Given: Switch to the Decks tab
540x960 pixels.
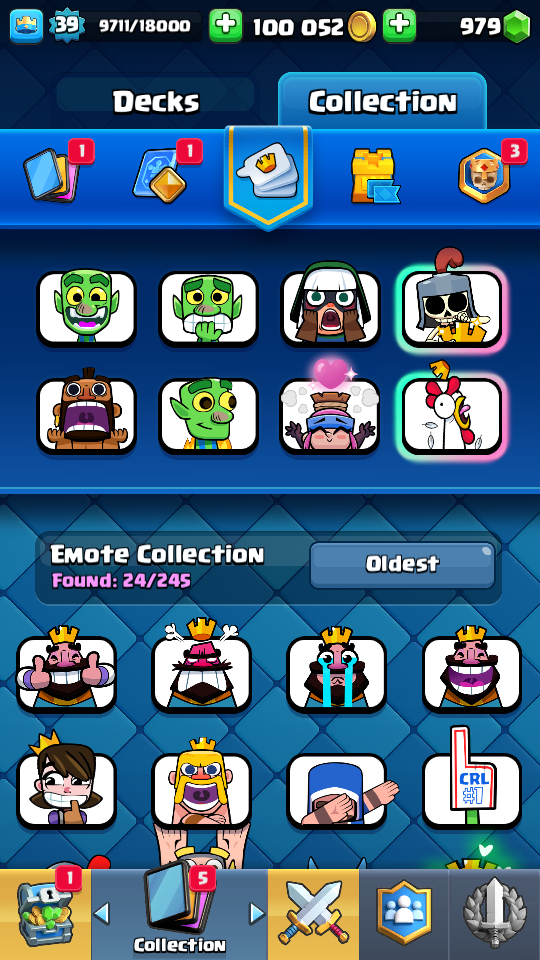Looking at the screenshot, I should (156, 102).
